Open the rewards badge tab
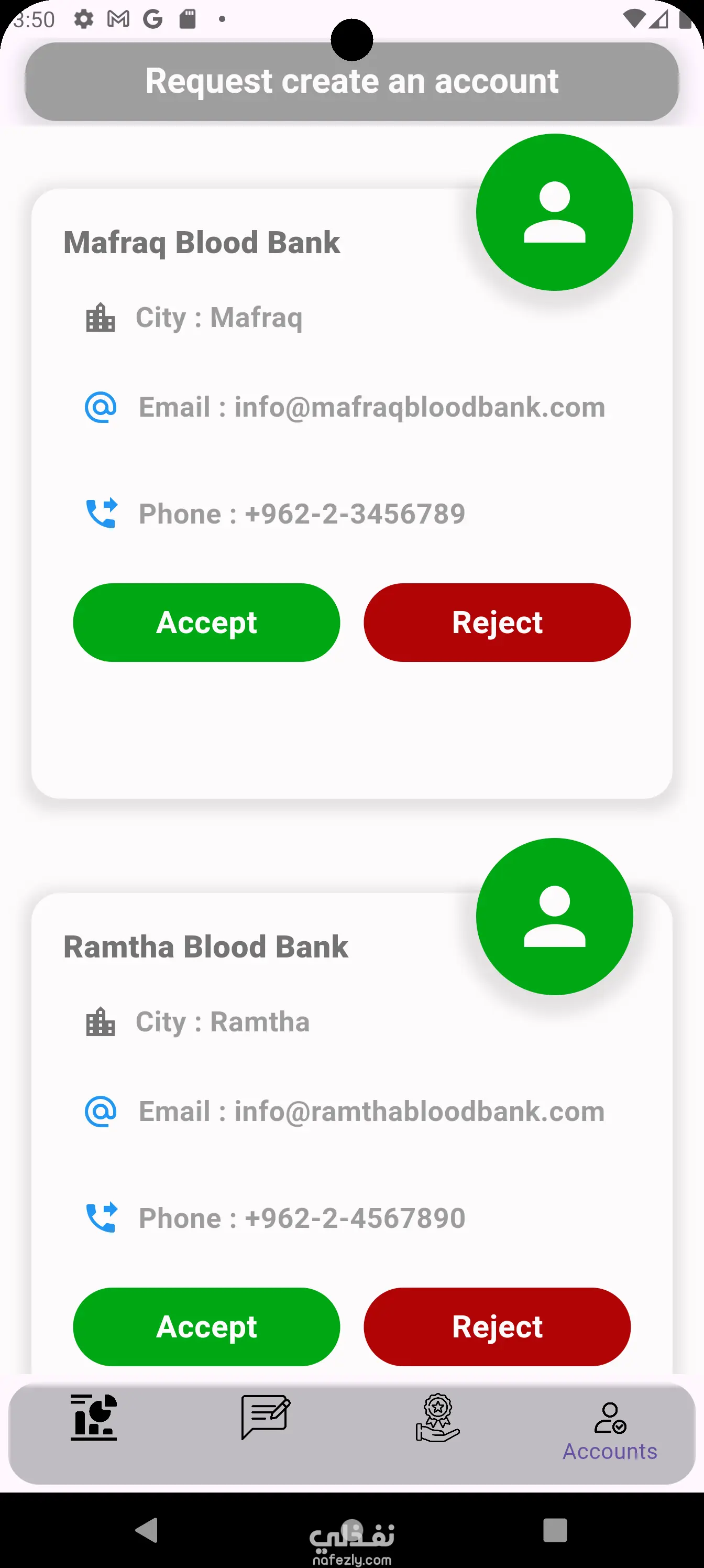704x1568 pixels. (437, 1417)
